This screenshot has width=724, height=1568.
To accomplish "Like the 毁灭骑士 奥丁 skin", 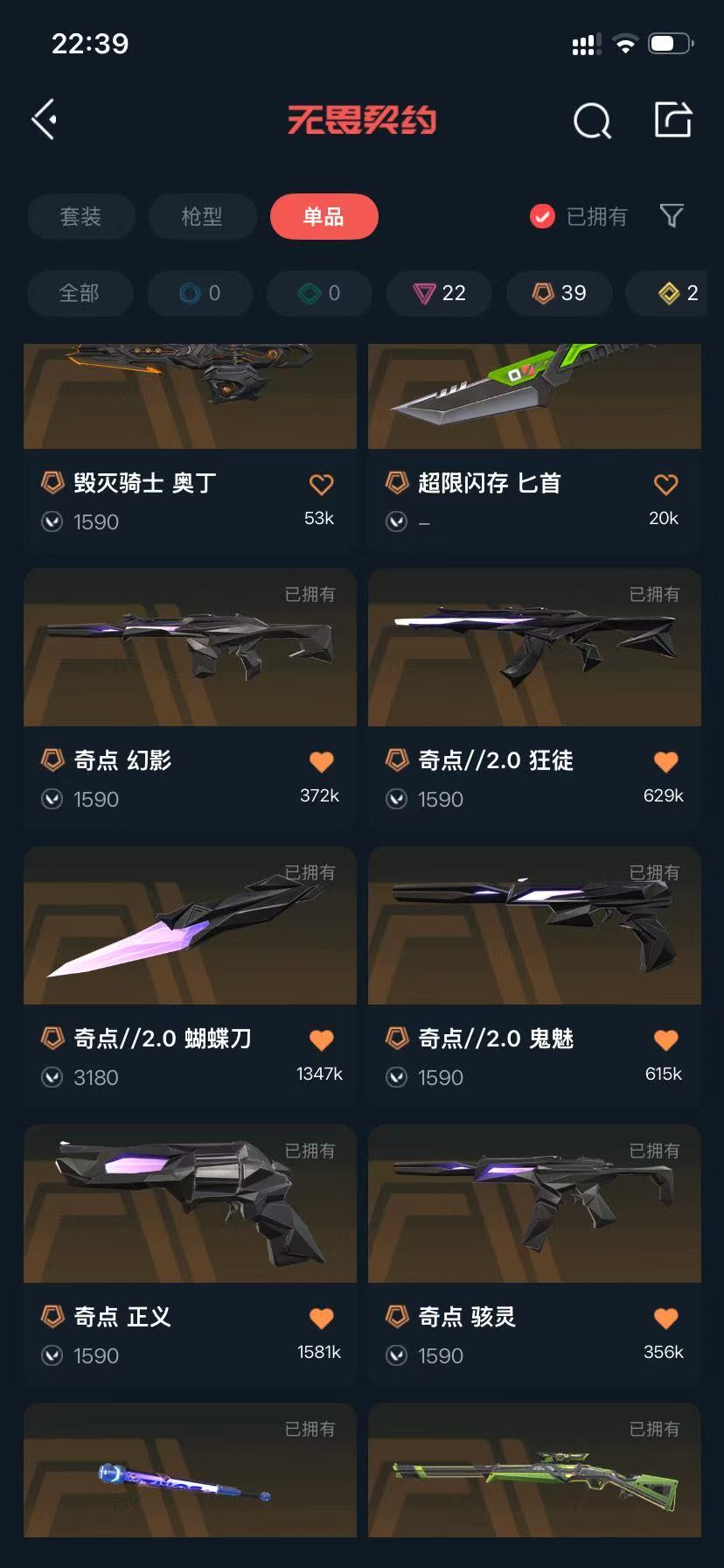I will (x=322, y=484).
